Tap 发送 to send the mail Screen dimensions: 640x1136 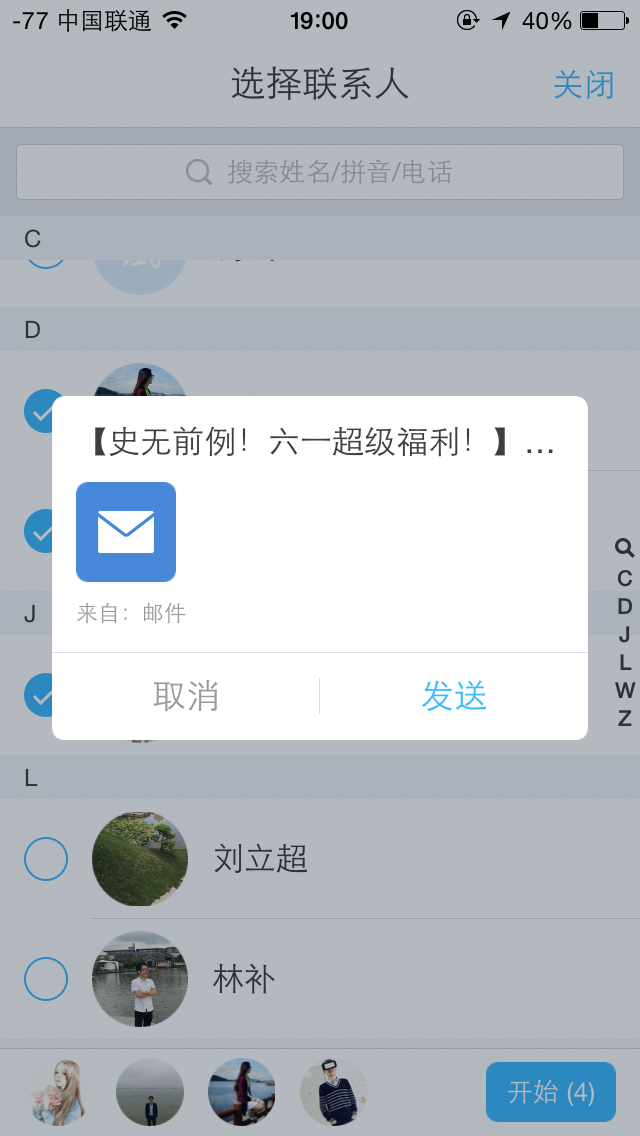tap(454, 696)
